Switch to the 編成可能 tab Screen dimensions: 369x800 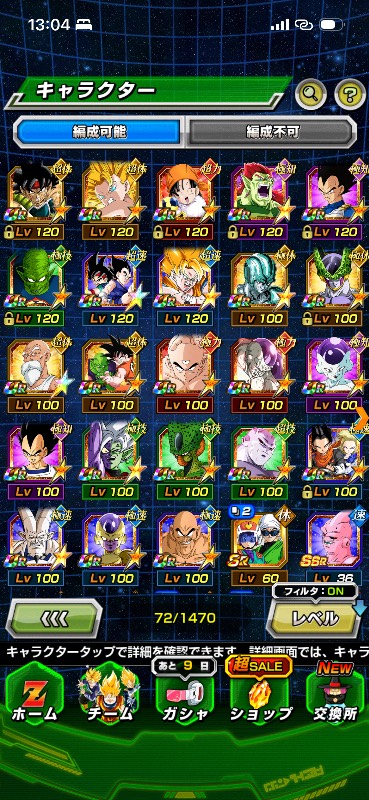[x=99, y=132]
